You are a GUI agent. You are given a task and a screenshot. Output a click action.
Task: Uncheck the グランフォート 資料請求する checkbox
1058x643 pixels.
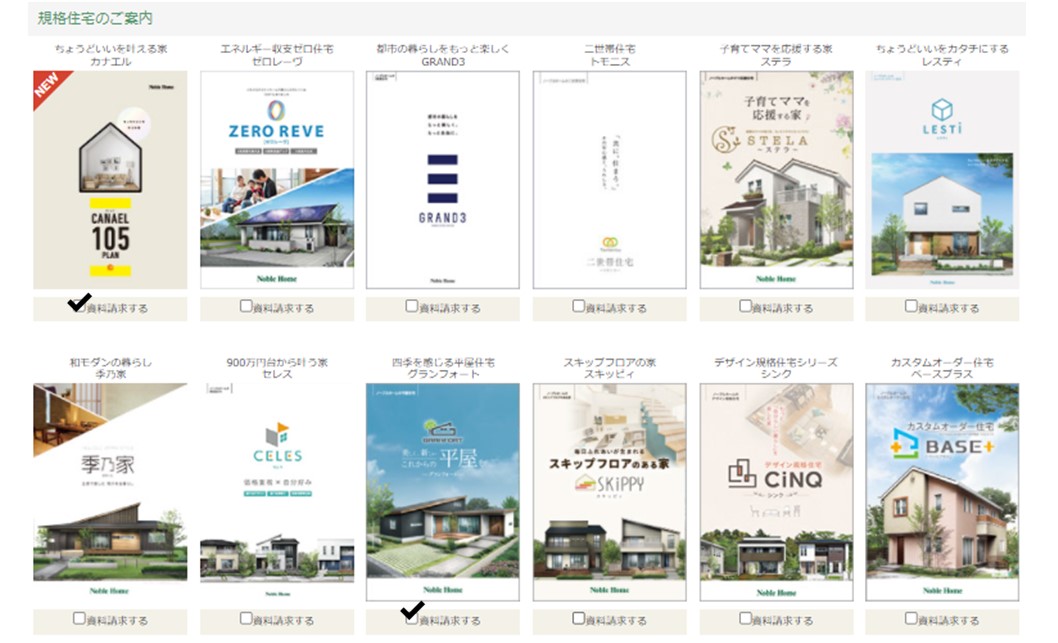pos(412,619)
